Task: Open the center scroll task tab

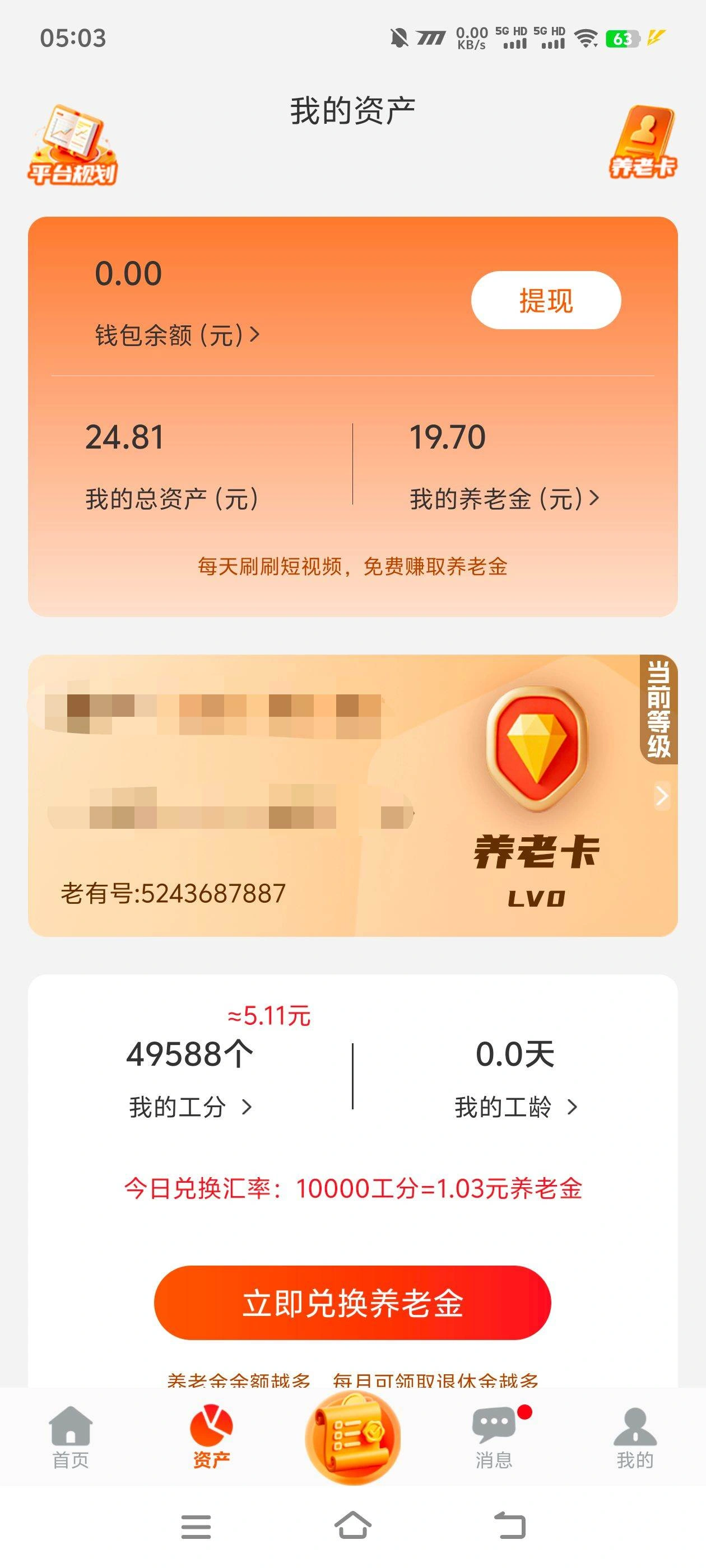Action: tap(352, 1436)
